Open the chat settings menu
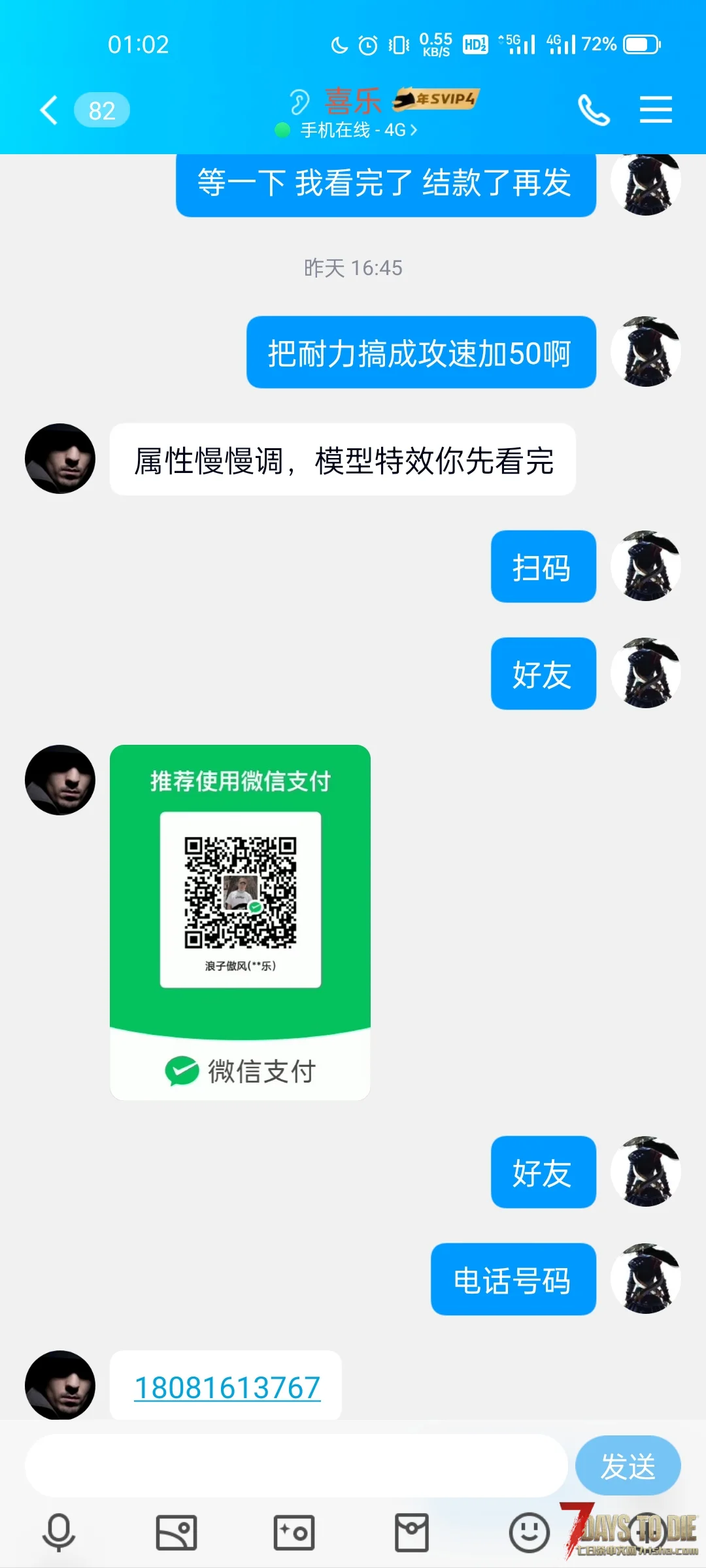Viewport: 706px width, 1568px height. tap(656, 109)
